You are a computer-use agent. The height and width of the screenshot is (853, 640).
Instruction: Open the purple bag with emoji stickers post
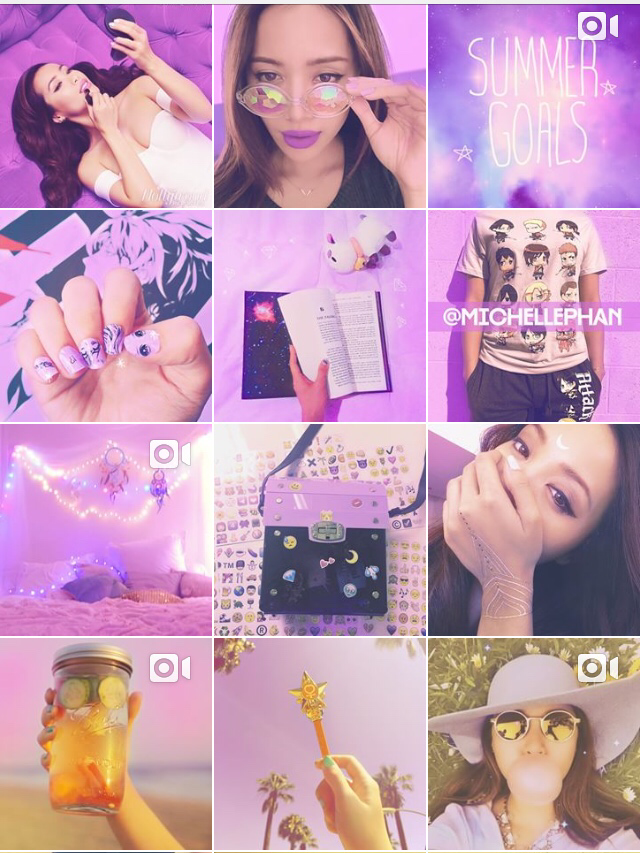coord(319,530)
